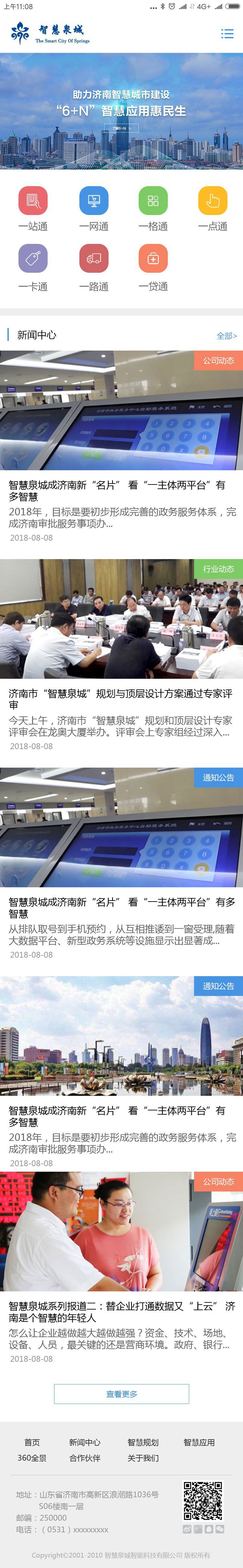
Task: Open 360全景 footer link
Action: tap(32, 1458)
